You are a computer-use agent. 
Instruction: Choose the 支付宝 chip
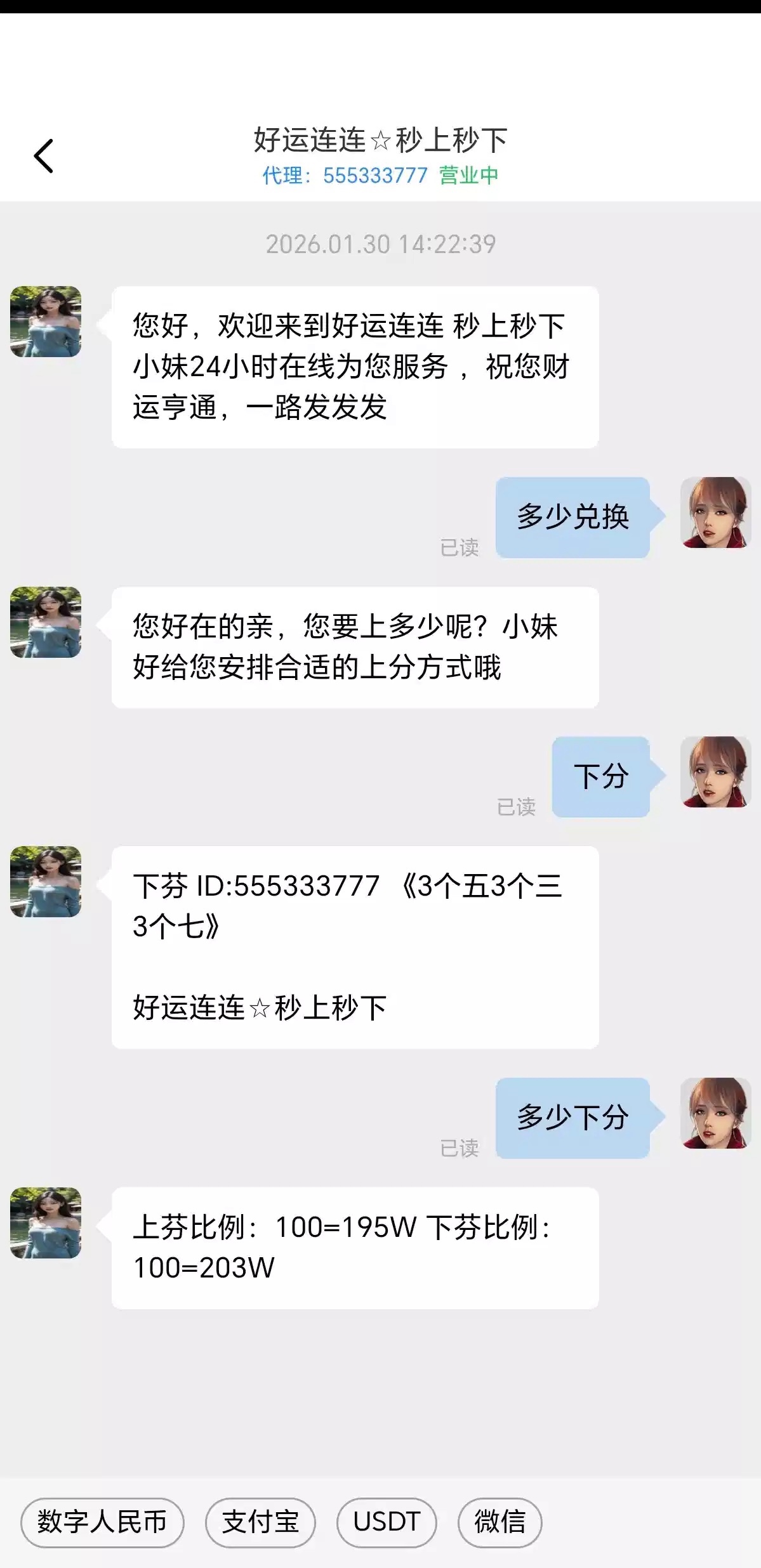tap(260, 1522)
